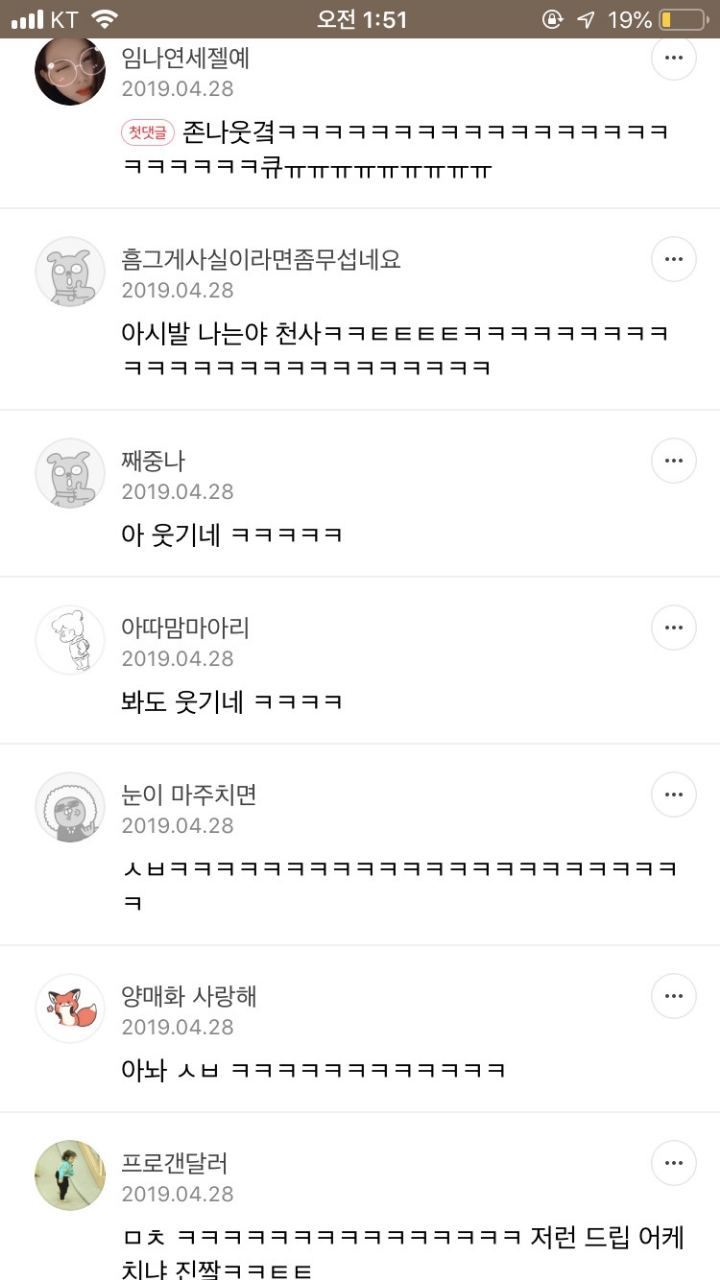
Task: Open 프로갠달러's profile picture
Action: tap(69, 1175)
